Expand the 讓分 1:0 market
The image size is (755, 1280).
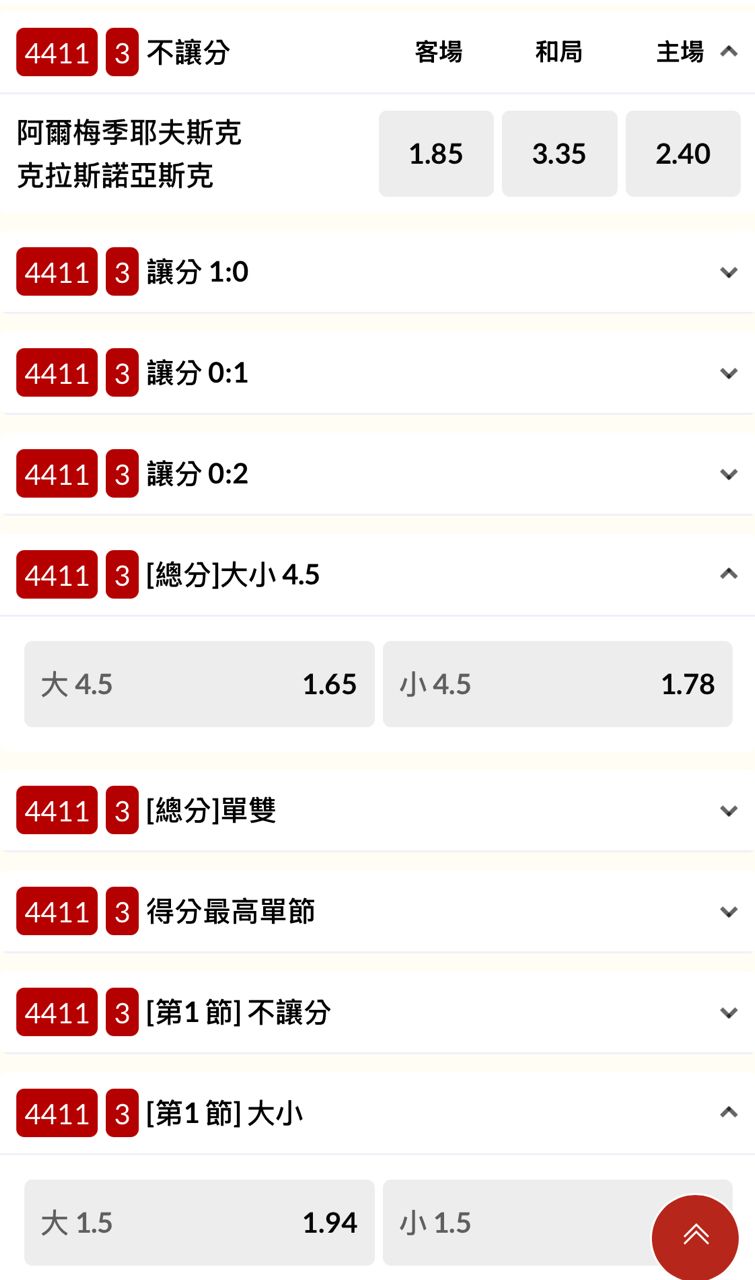[729, 272]
